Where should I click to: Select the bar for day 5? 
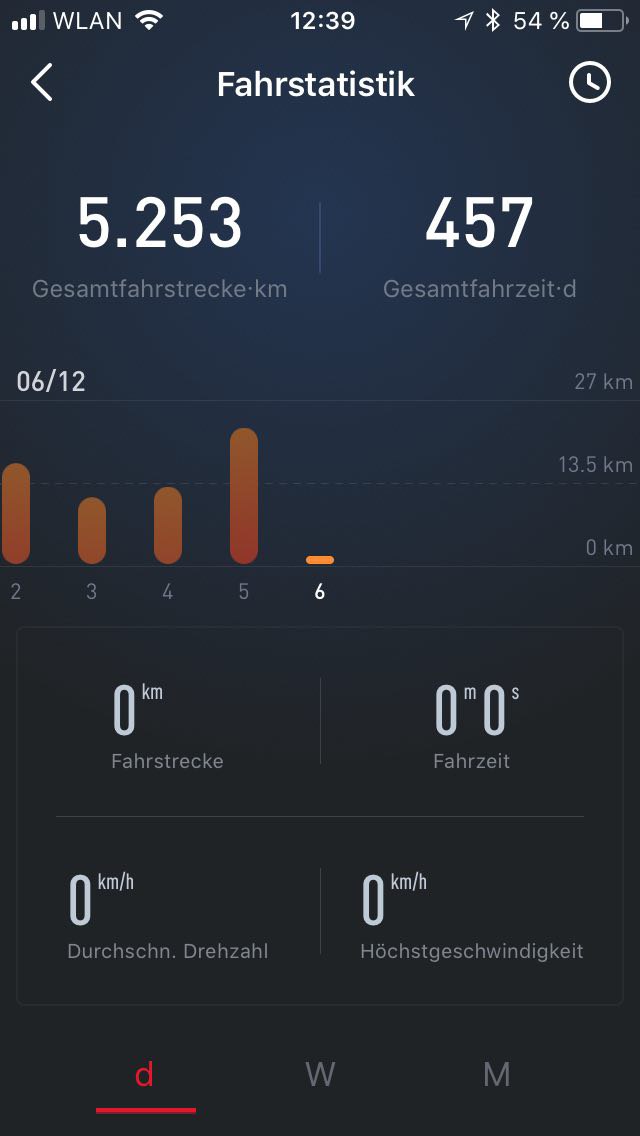[244, 496]
